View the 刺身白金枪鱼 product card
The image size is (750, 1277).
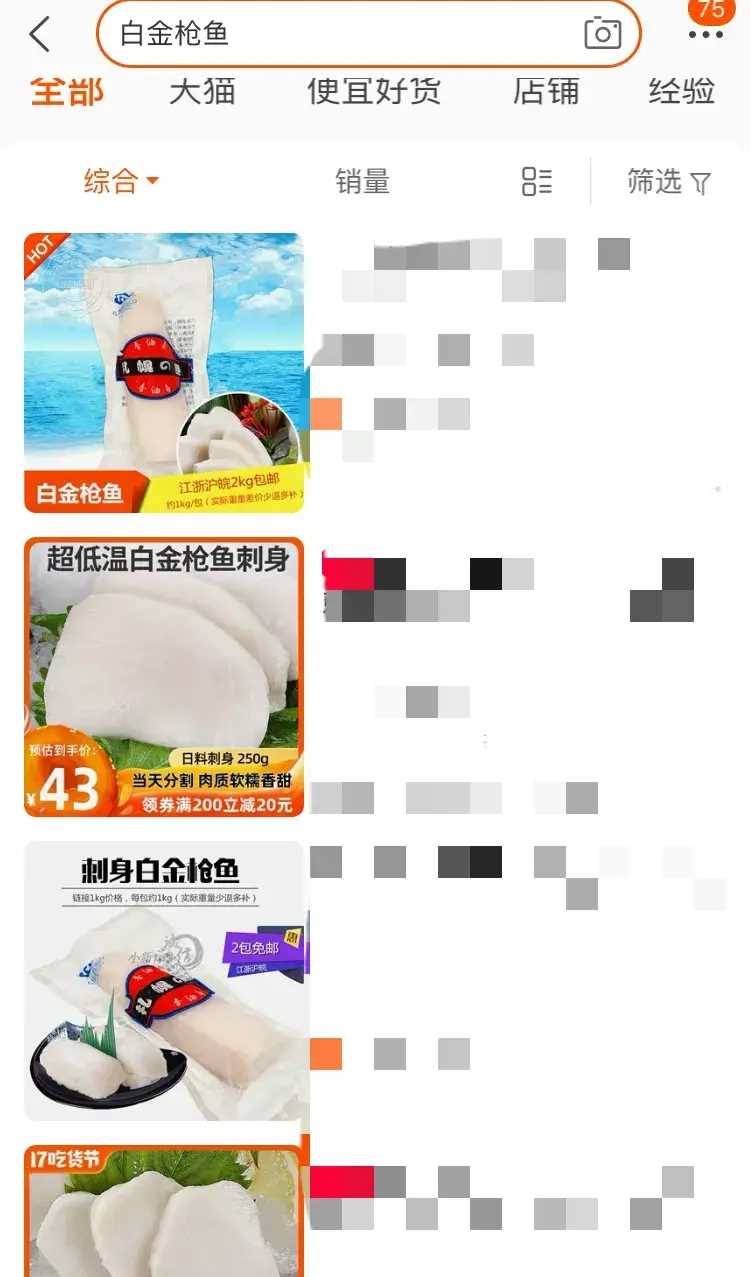[x=164, y=980]
